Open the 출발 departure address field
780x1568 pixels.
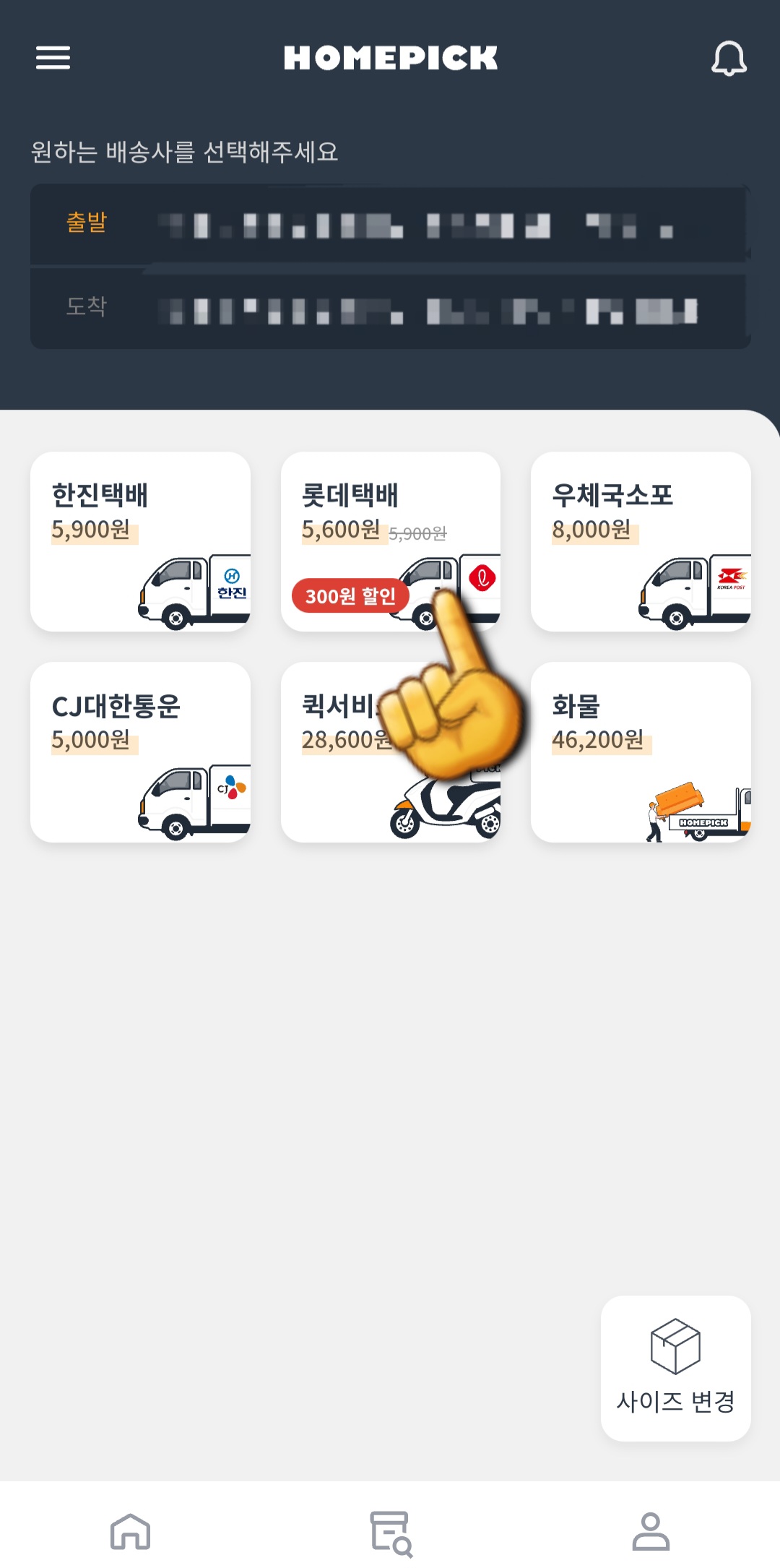[x=390, y=225]
